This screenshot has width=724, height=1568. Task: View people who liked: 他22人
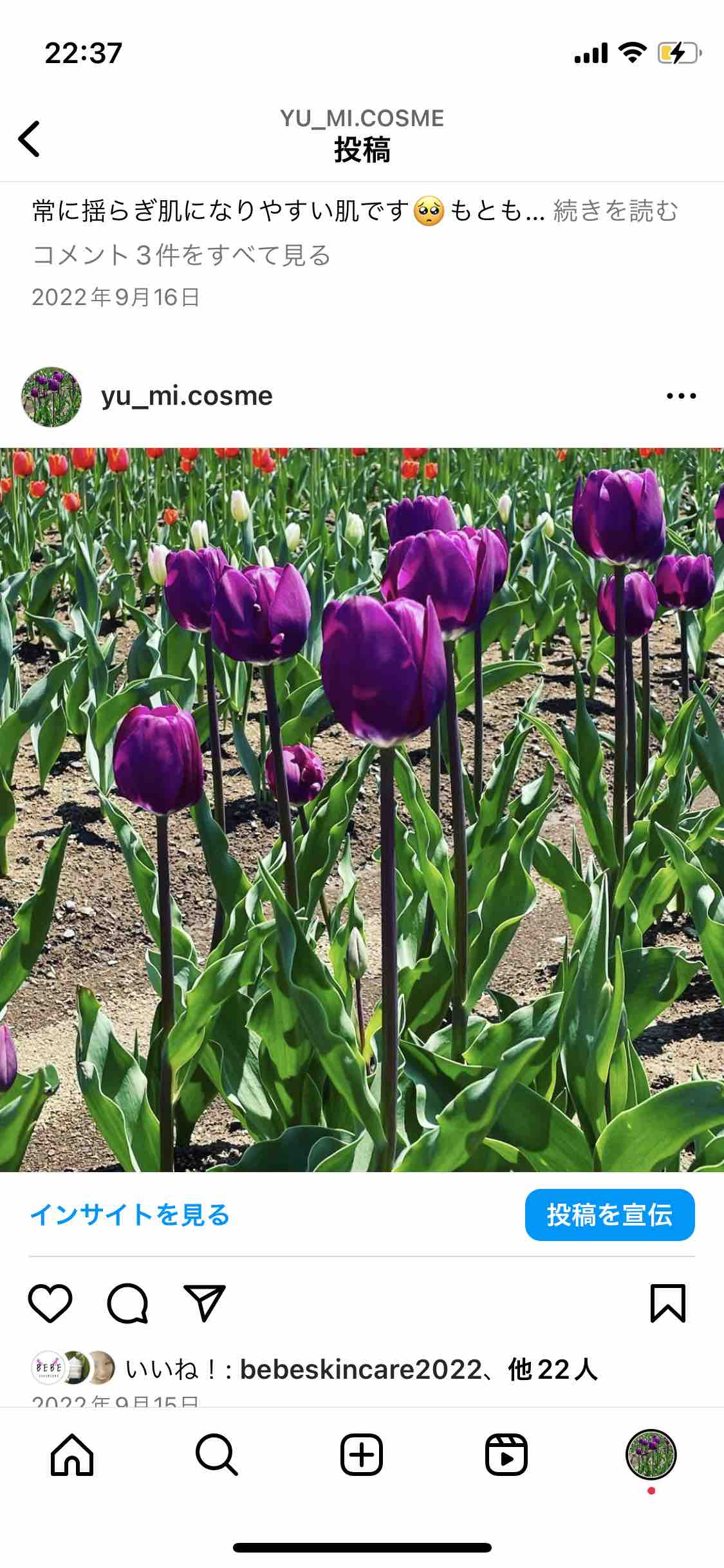(552, 1369)
